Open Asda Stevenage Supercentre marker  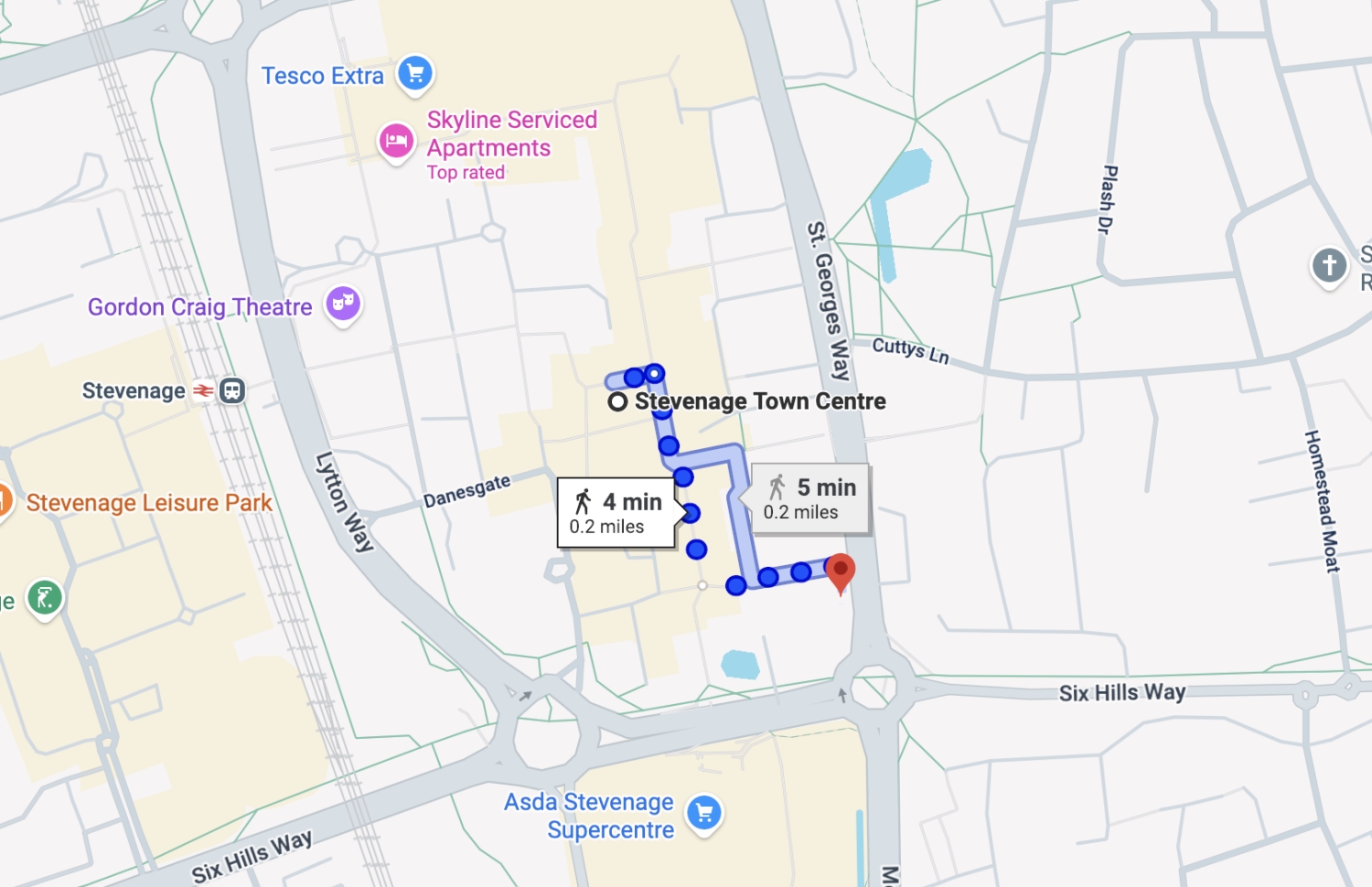[704, 812]
